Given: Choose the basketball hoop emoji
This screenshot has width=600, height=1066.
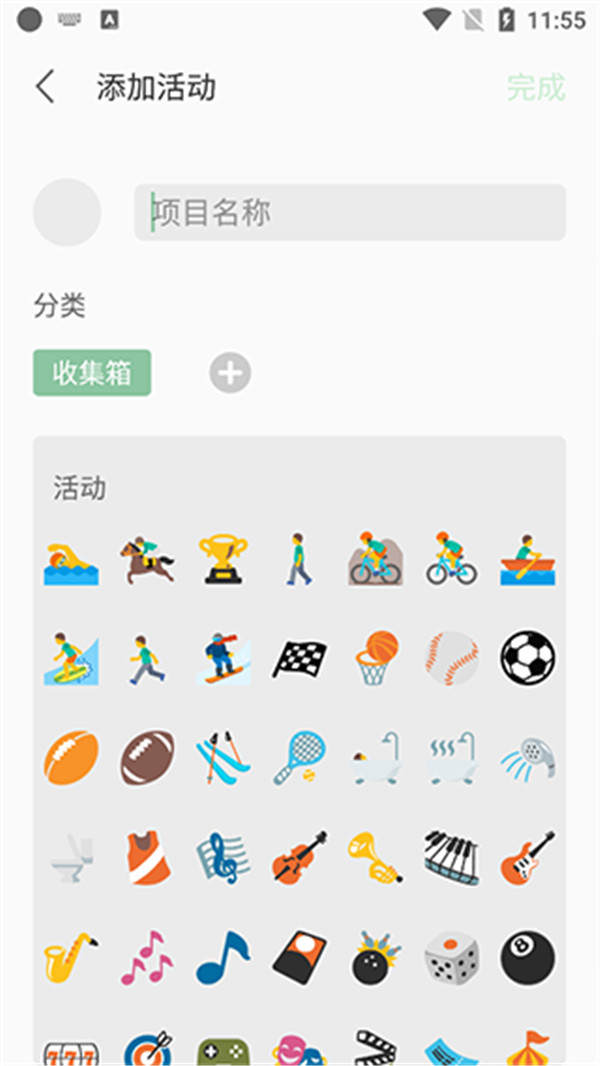Looking at the screenshot, I should click(x=375, y=657).
